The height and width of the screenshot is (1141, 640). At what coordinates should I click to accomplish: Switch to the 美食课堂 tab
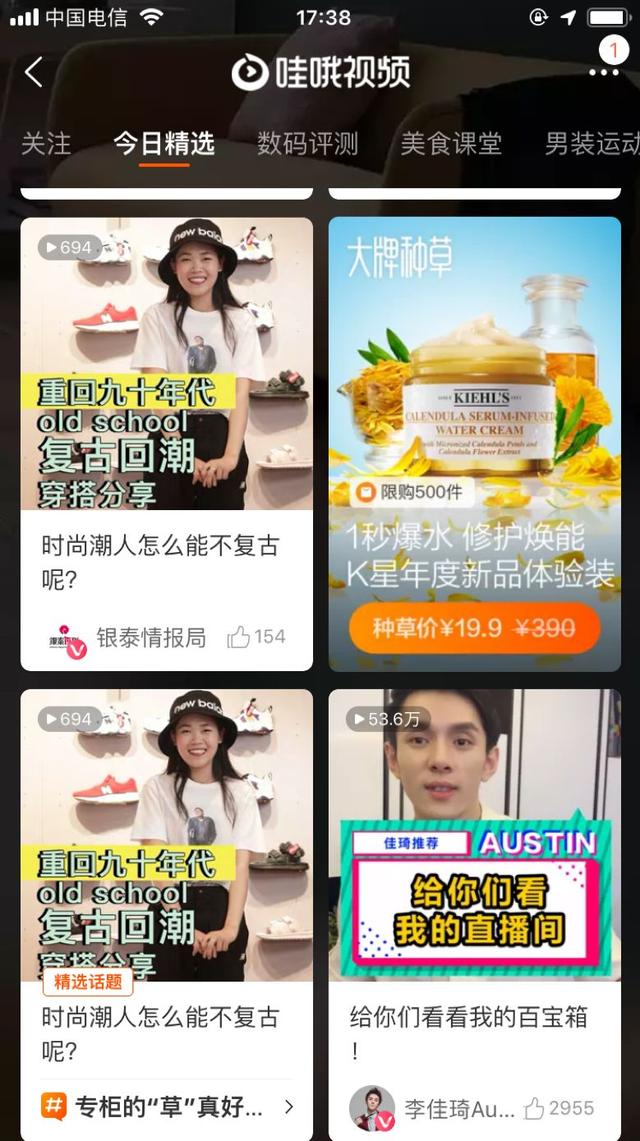click(x=451, y=143)
